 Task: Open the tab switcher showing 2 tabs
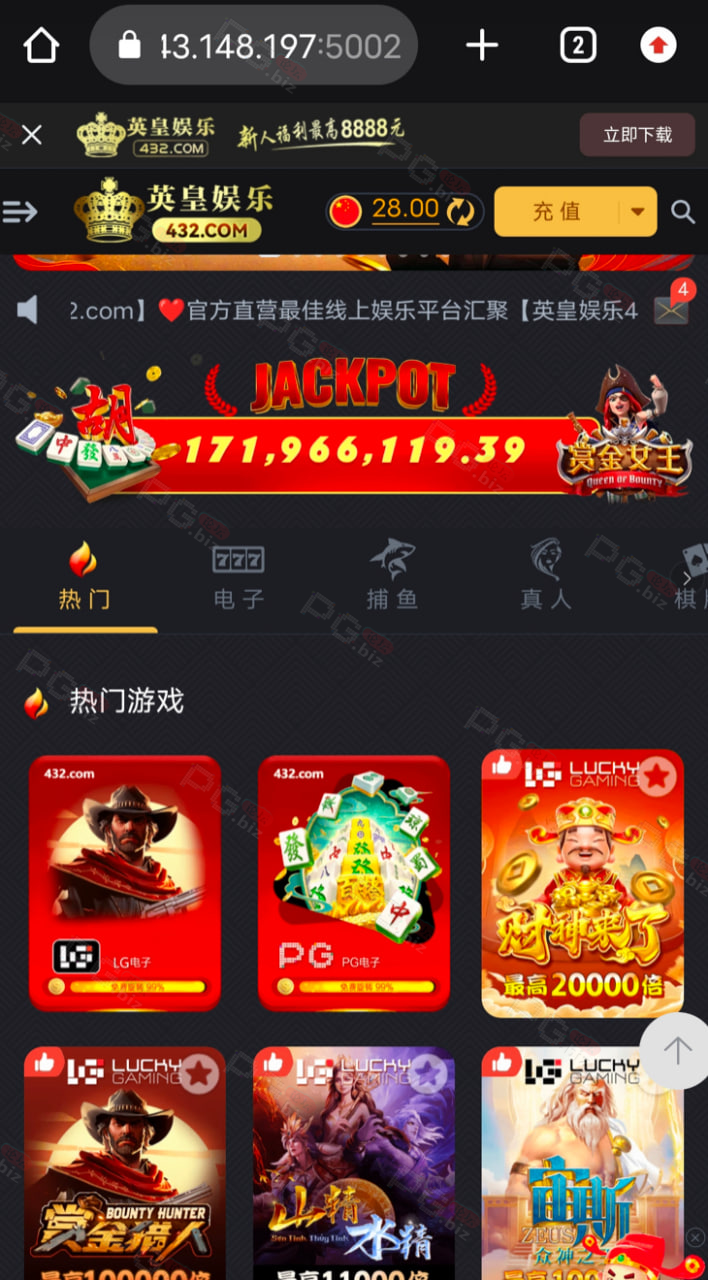click(x=578, y=45)
